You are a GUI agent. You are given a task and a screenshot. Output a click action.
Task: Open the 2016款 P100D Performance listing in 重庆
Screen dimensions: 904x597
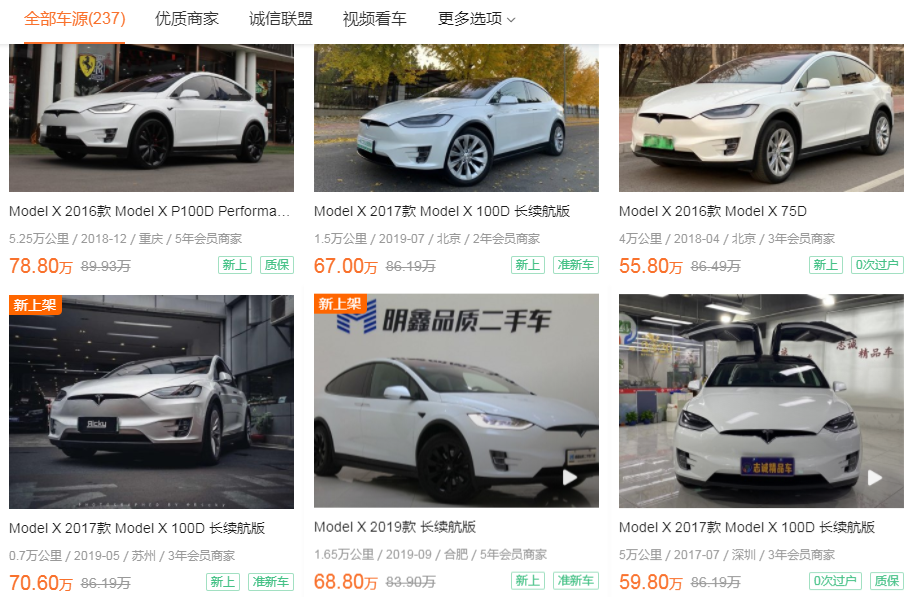(x=150, y=211)
